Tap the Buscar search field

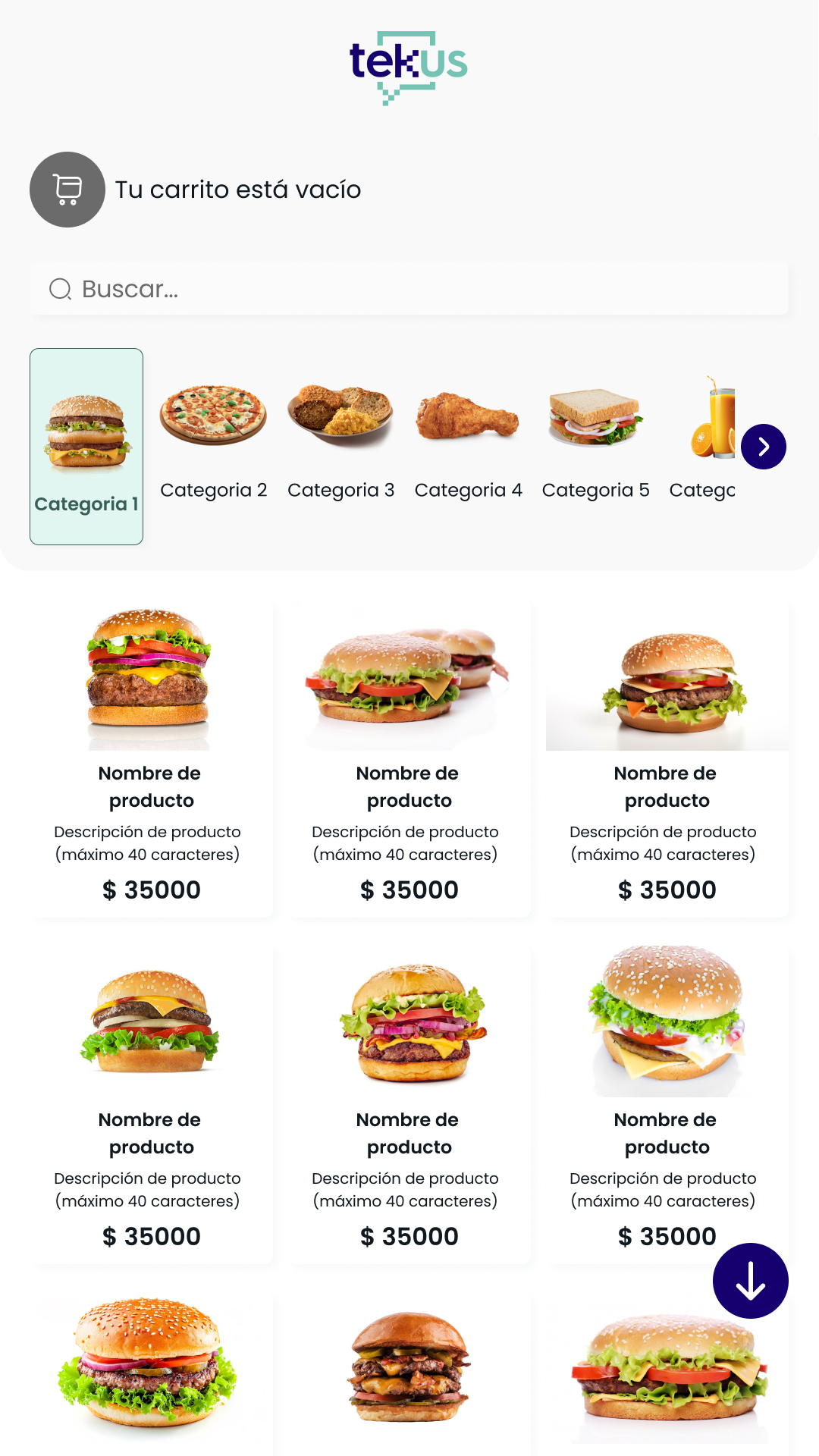click(409, 289)
